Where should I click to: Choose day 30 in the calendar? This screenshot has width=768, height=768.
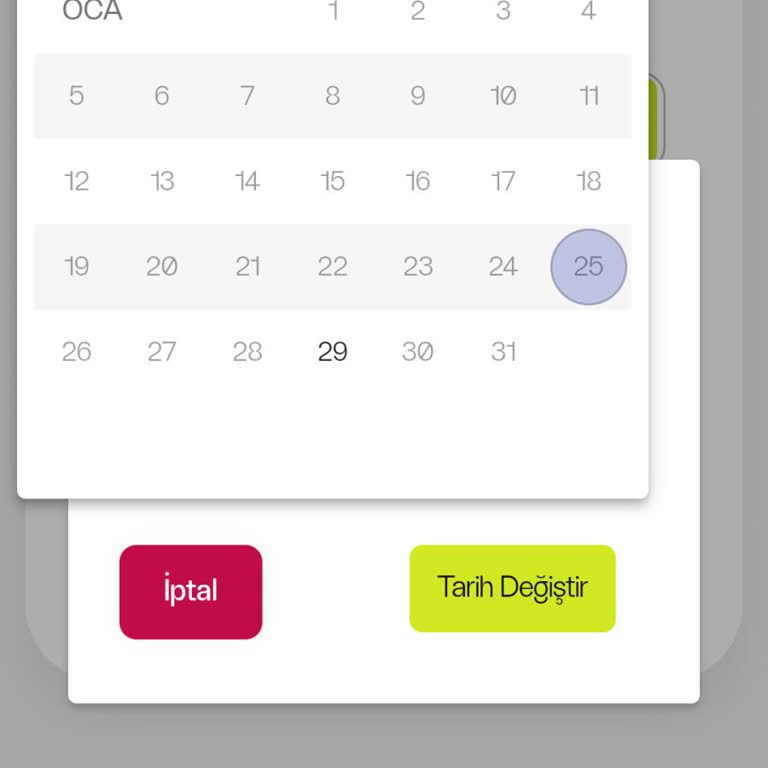(417, 352)
